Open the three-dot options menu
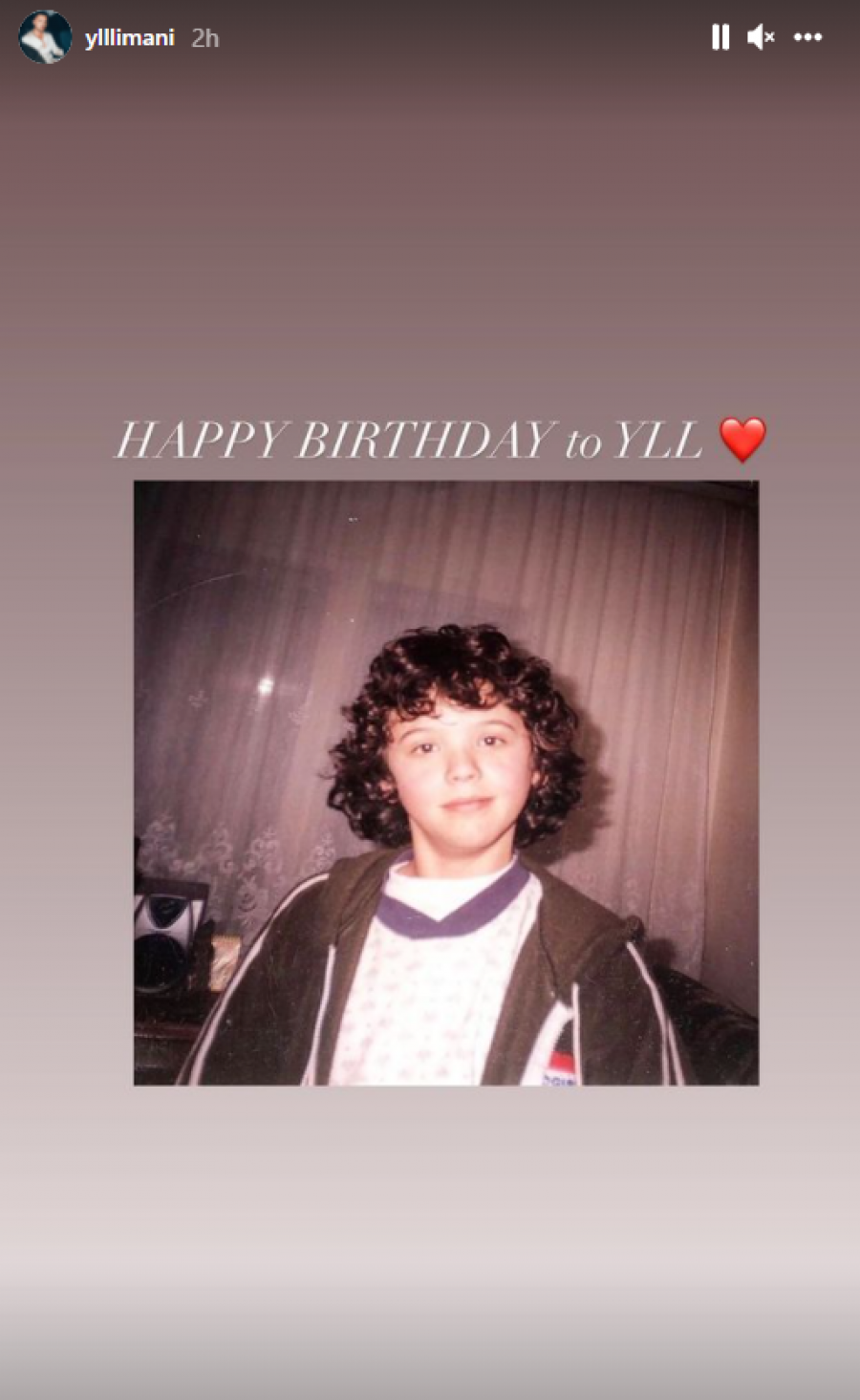This screenshot has width=860, height=1400. (808, 37)
